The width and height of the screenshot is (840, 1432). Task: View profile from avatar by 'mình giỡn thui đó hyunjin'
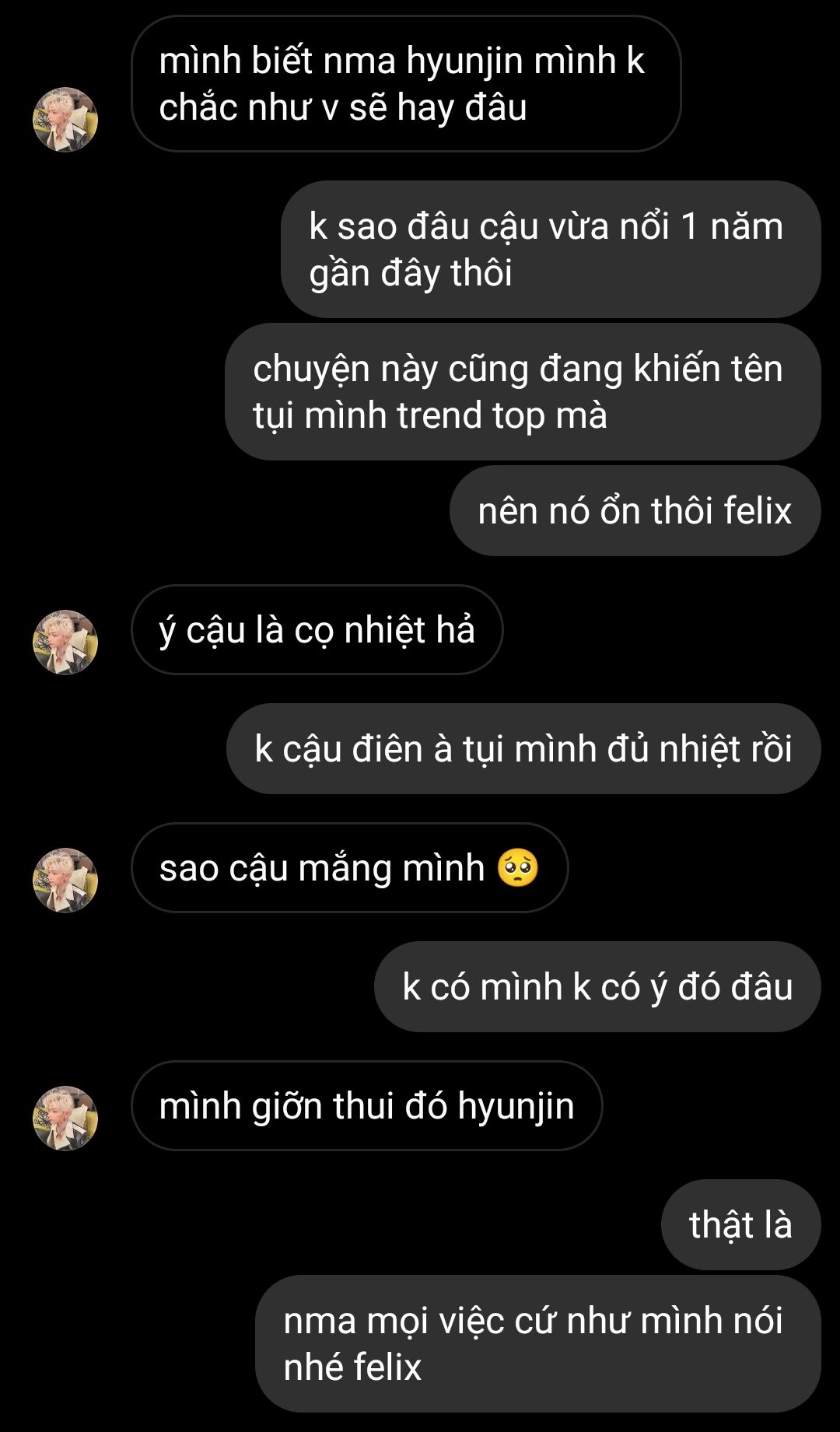tap(65, 1119)
